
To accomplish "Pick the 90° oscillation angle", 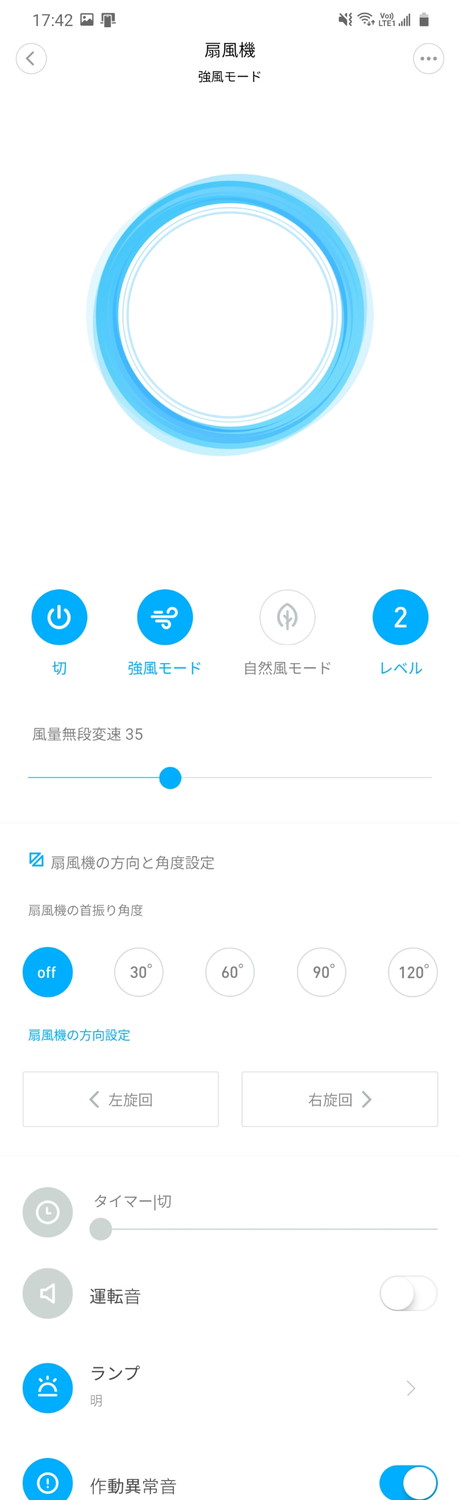I will 322,972.
